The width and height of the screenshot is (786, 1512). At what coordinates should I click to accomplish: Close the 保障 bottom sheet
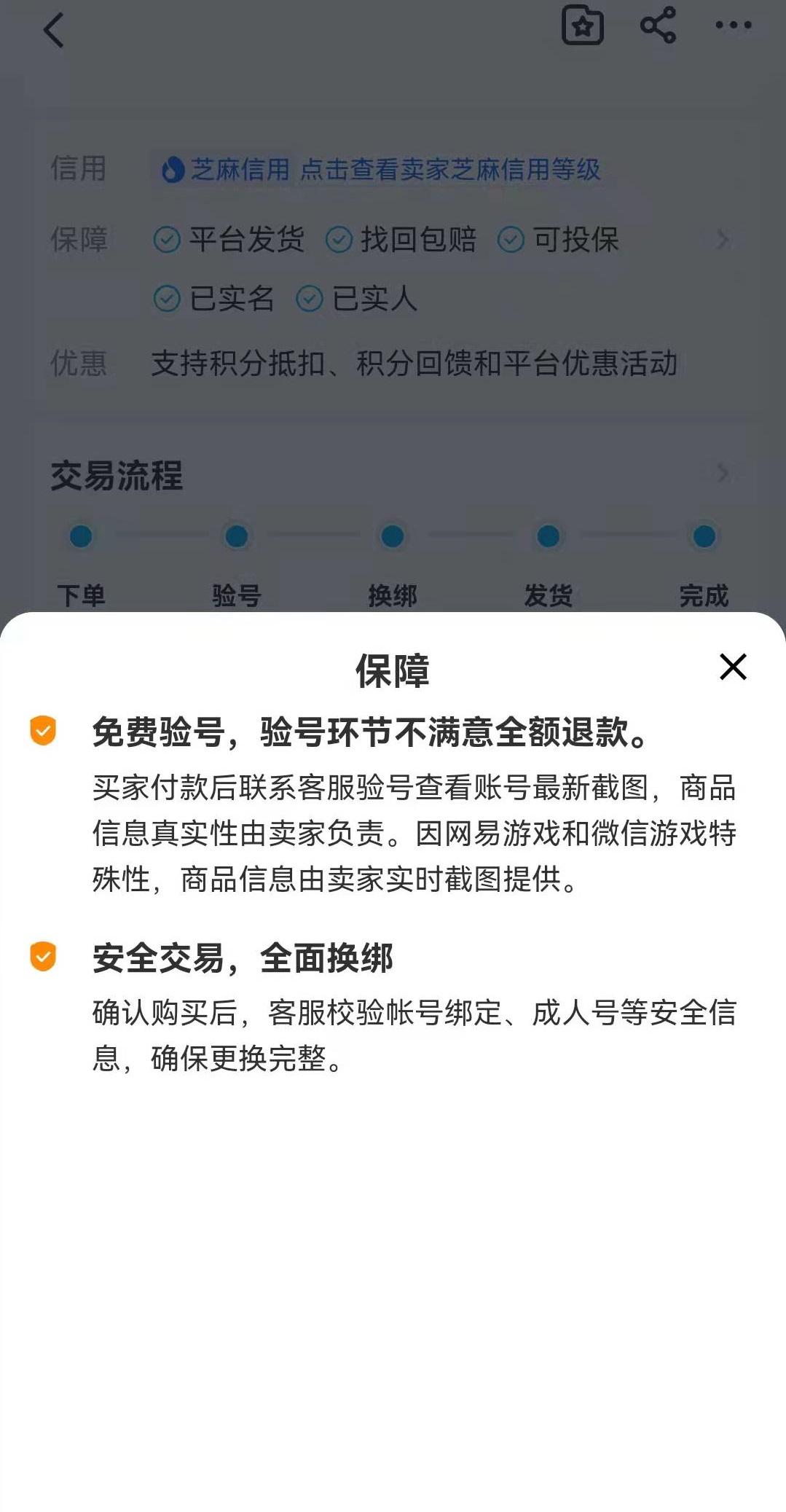click(x=733, y=667)
